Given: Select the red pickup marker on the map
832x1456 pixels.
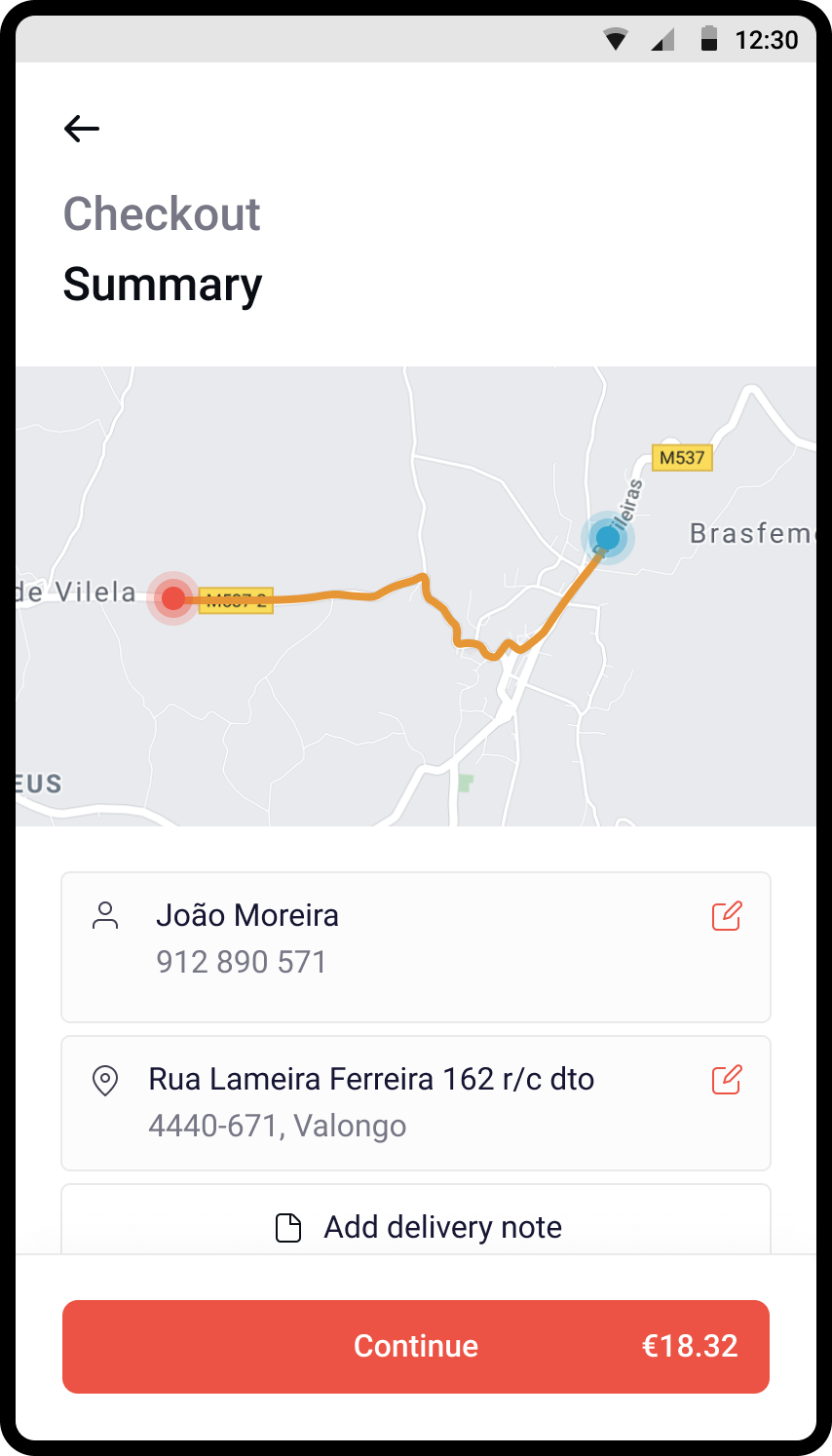Looking at the screenshot, I should pos(172,597).
